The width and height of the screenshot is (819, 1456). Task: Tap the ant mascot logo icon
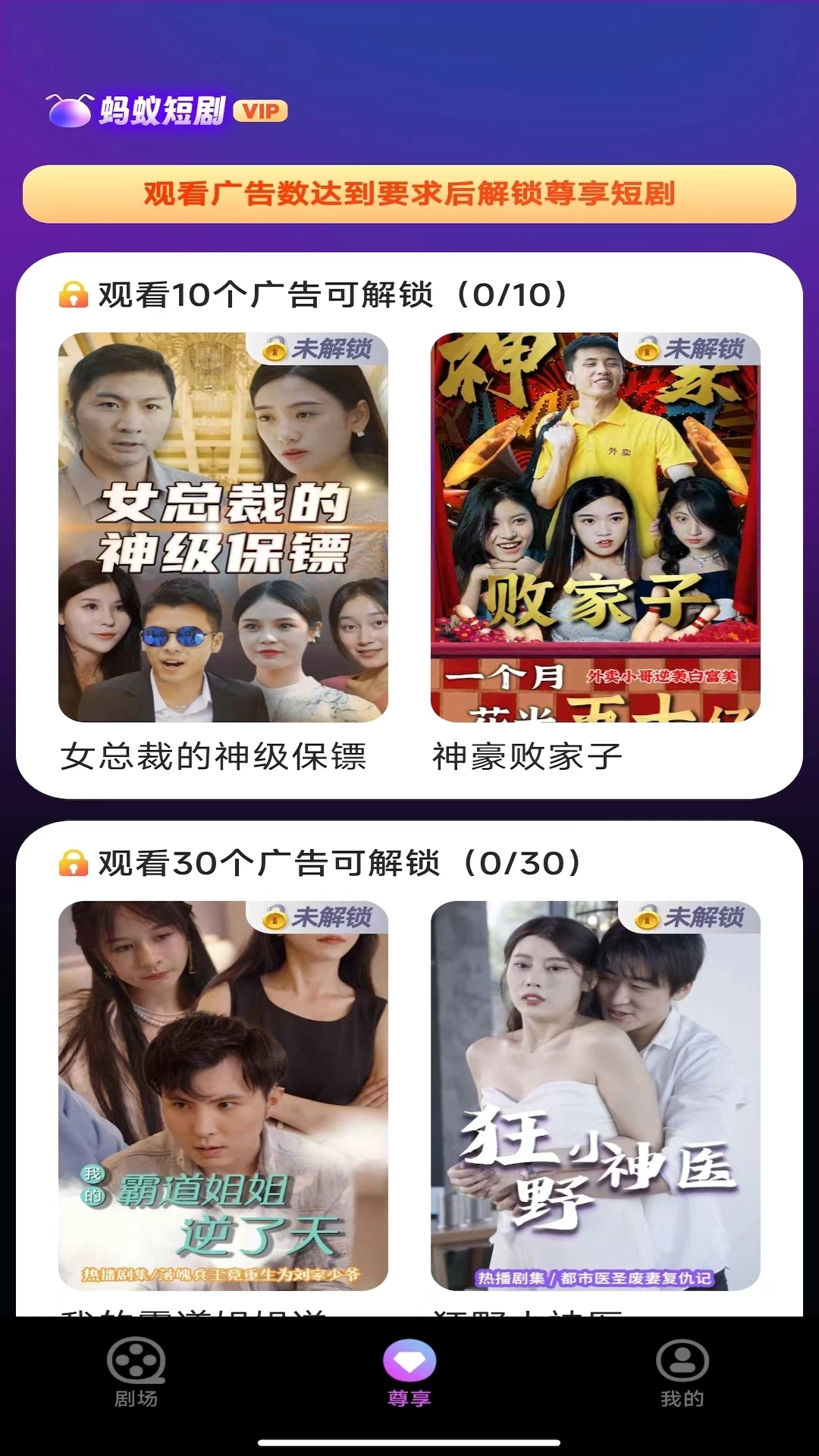coord(68,111)
